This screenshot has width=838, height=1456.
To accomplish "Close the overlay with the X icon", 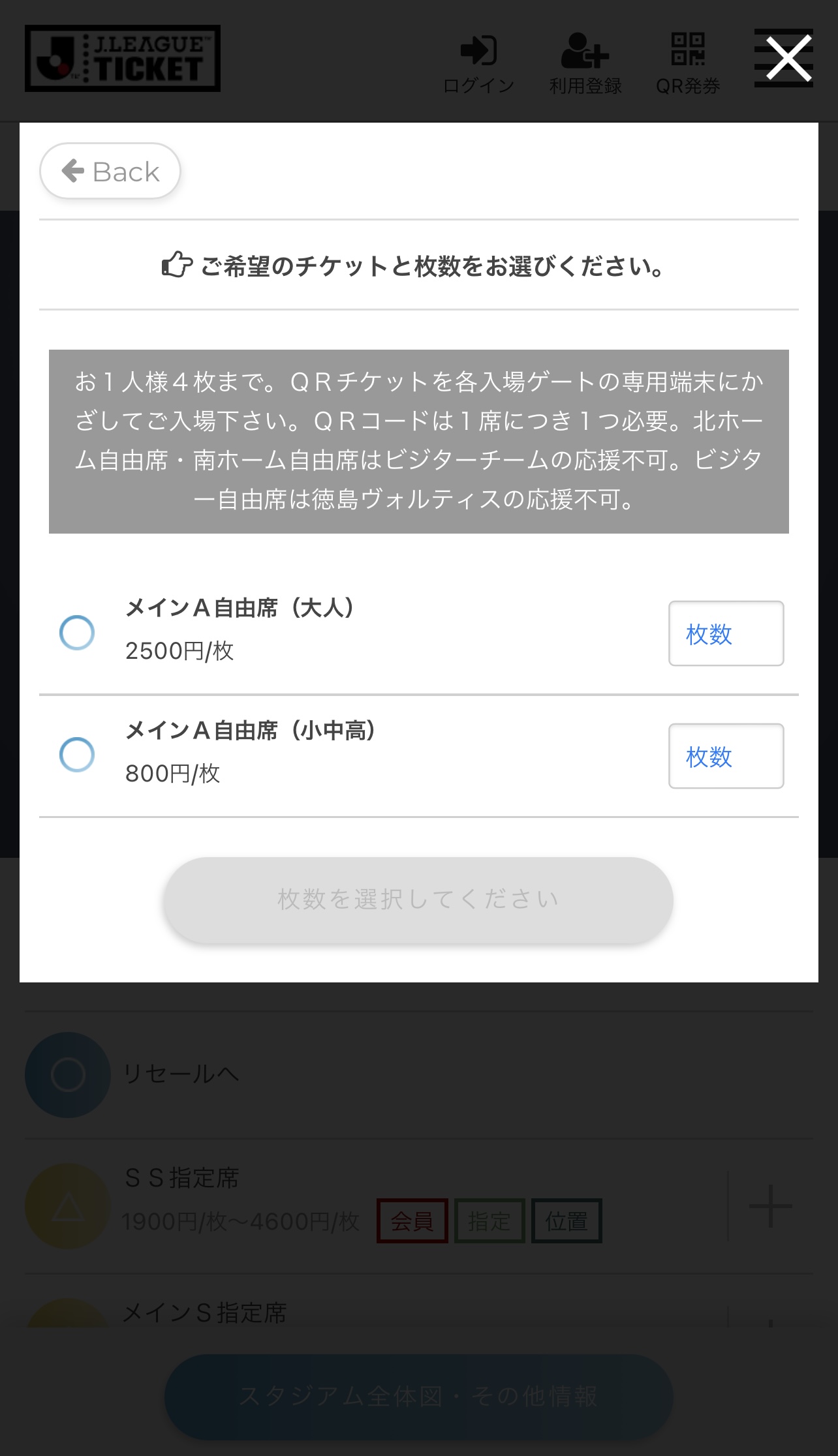I will [x=788, y=58].
